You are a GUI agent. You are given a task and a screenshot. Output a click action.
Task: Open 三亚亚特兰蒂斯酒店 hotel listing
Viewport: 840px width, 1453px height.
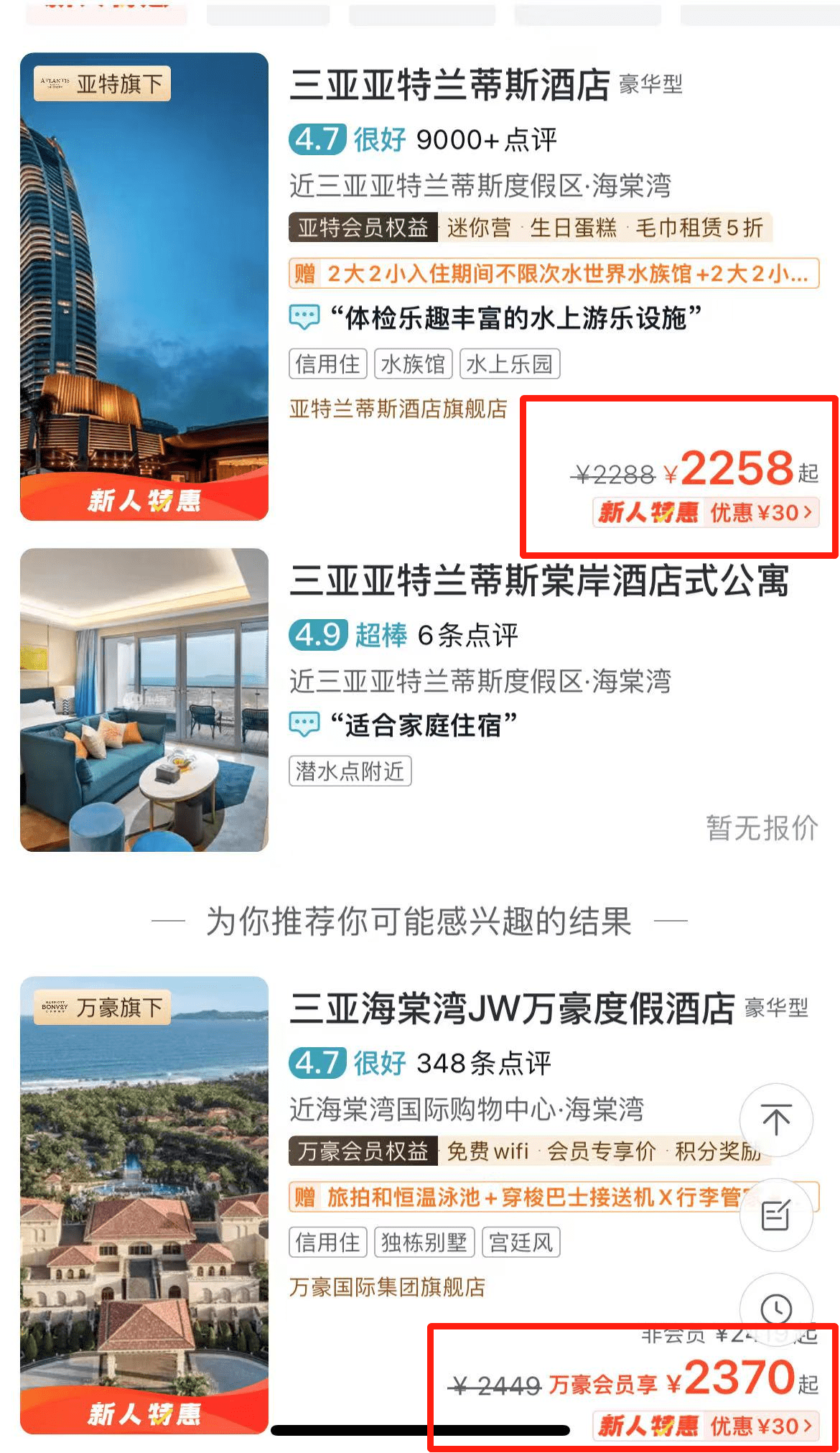[x=449, y=85]
